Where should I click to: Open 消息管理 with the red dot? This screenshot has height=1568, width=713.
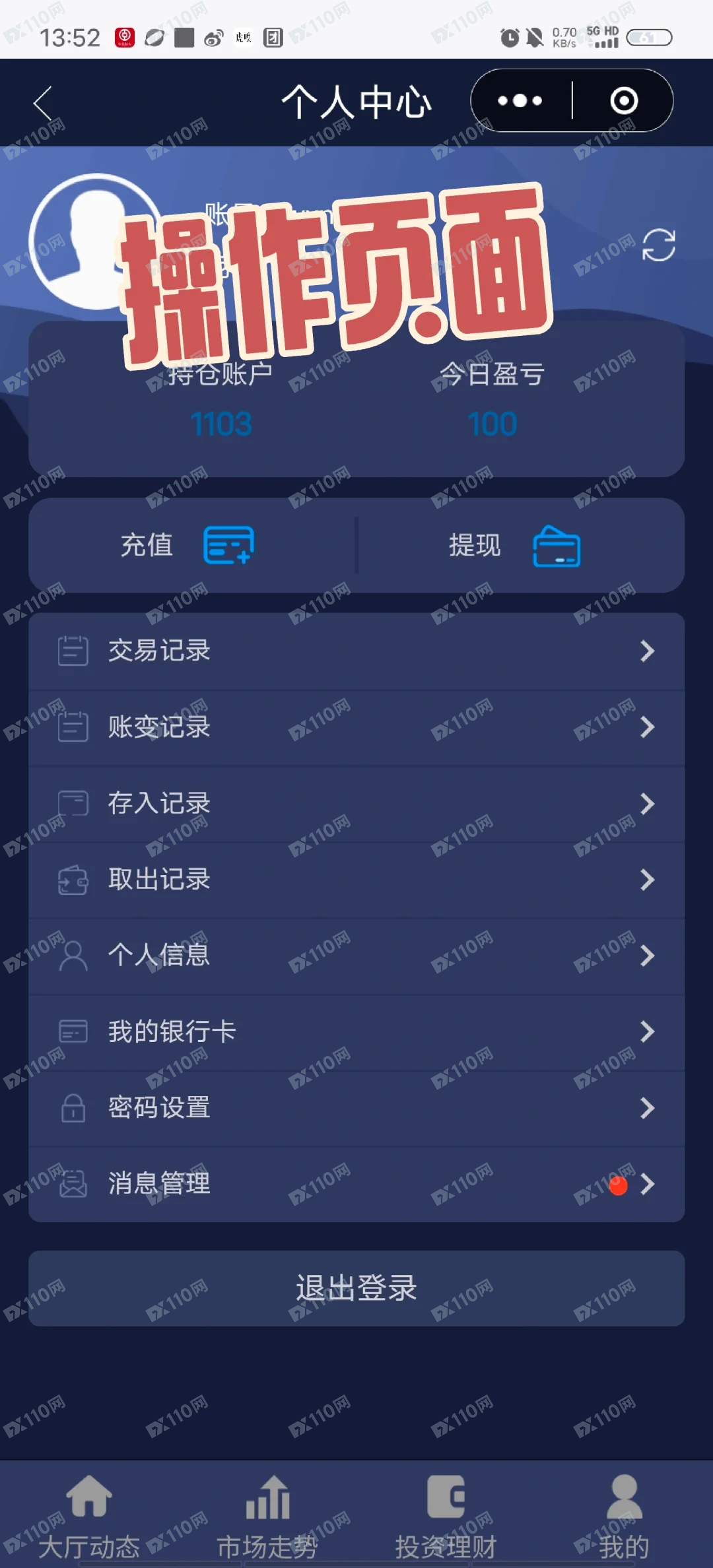pyautogui.click(x=356, y=1184)
